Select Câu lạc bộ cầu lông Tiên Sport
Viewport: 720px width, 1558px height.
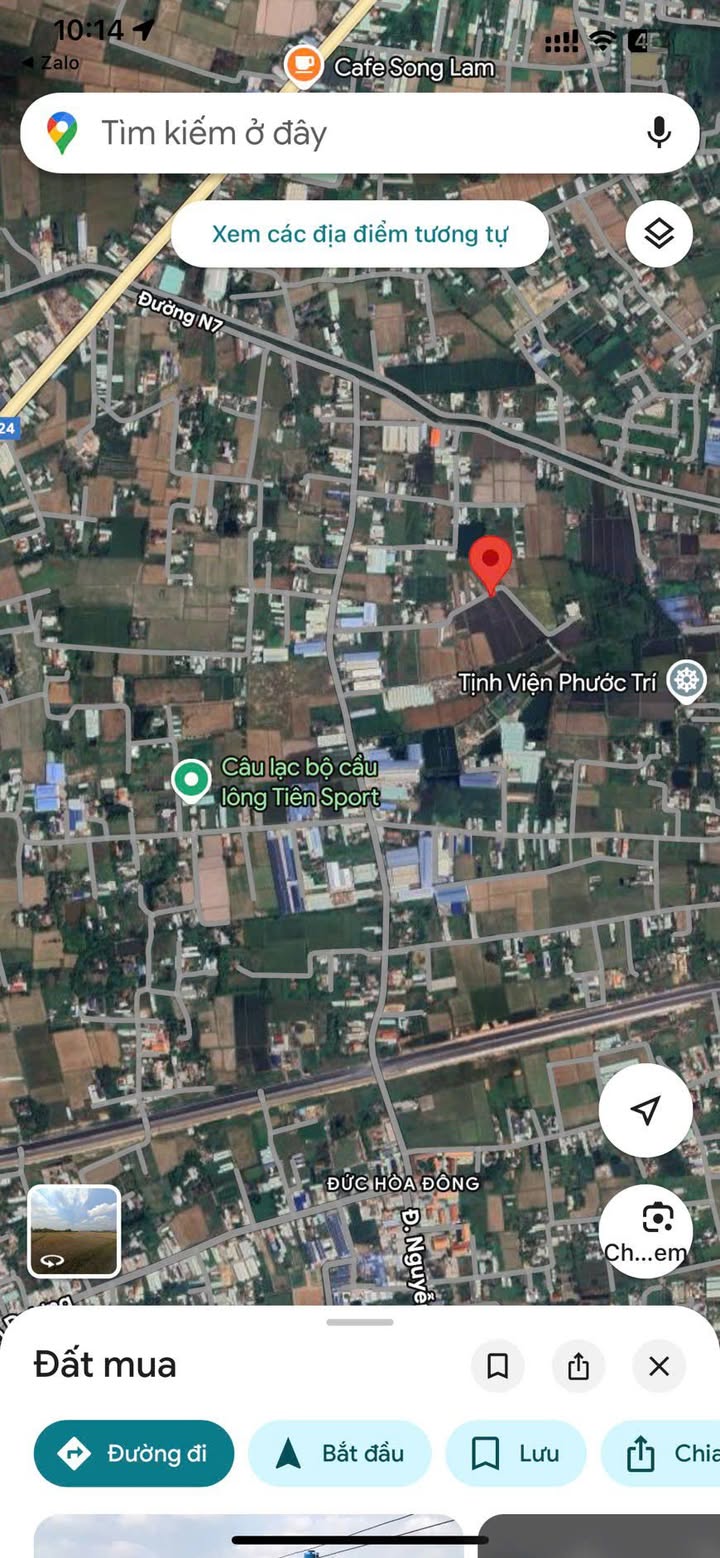point(191,780)
